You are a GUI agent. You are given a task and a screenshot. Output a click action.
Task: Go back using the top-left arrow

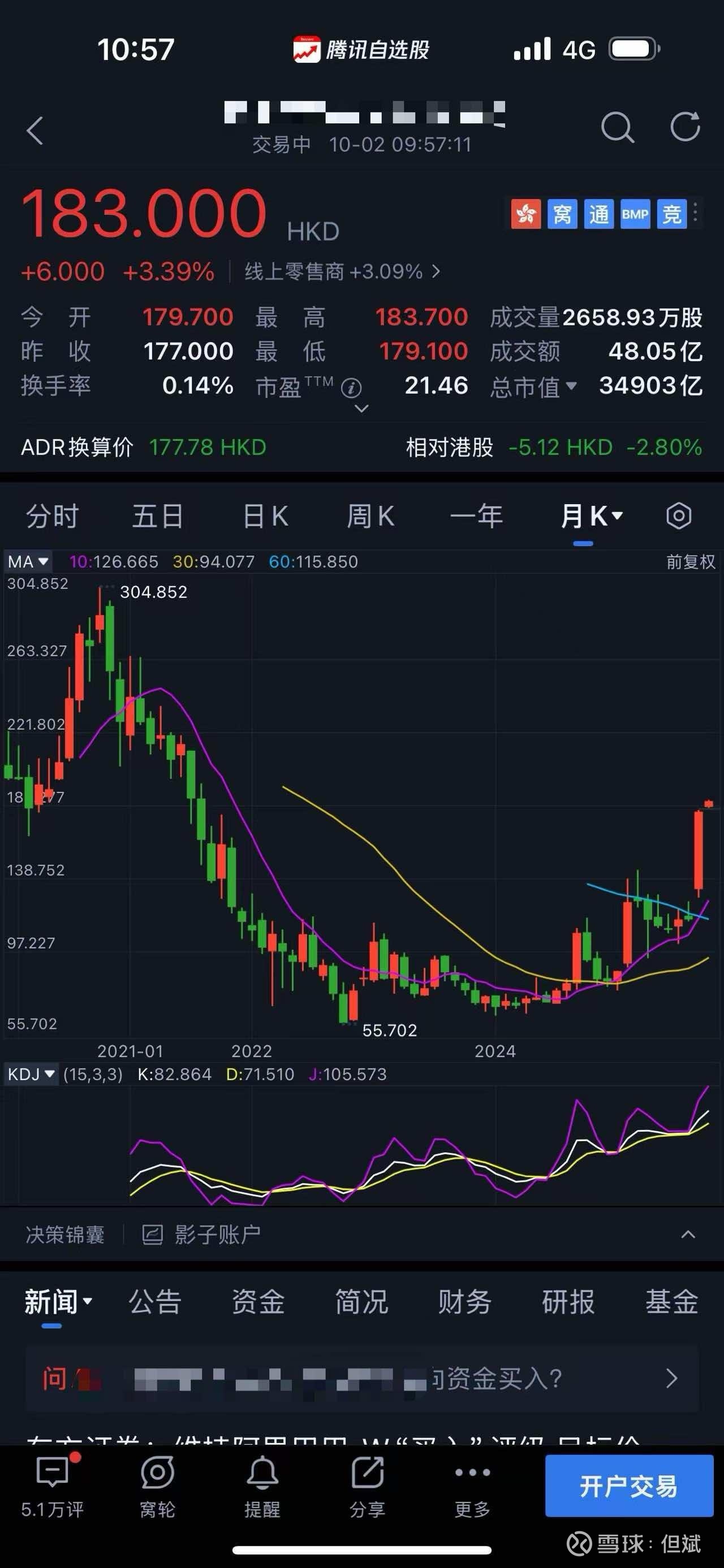click(x=35, y=130)
